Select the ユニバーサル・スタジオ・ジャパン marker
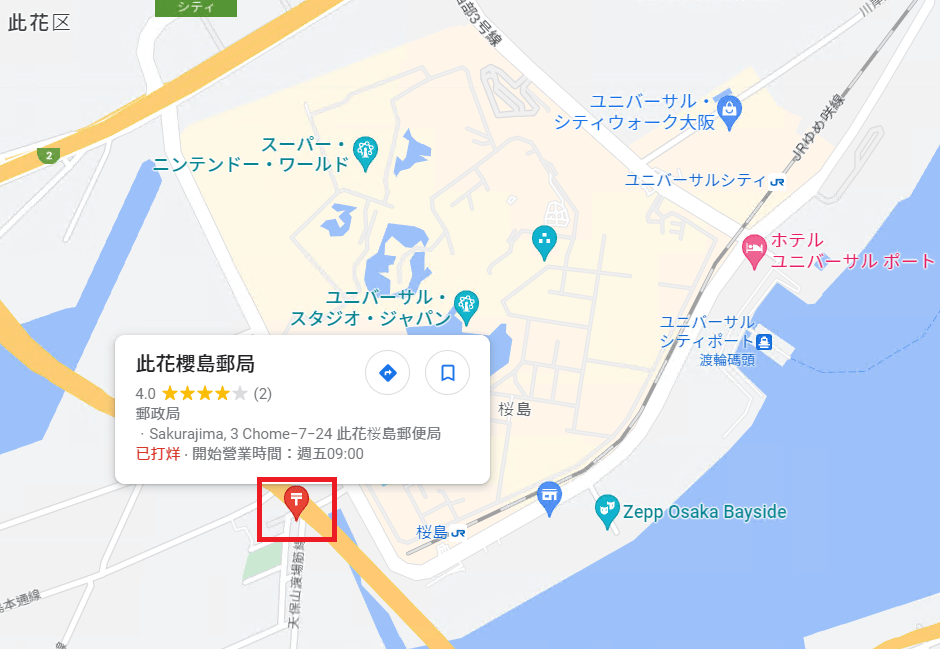Screen dimensions: 940x649 tap(465, 302)
